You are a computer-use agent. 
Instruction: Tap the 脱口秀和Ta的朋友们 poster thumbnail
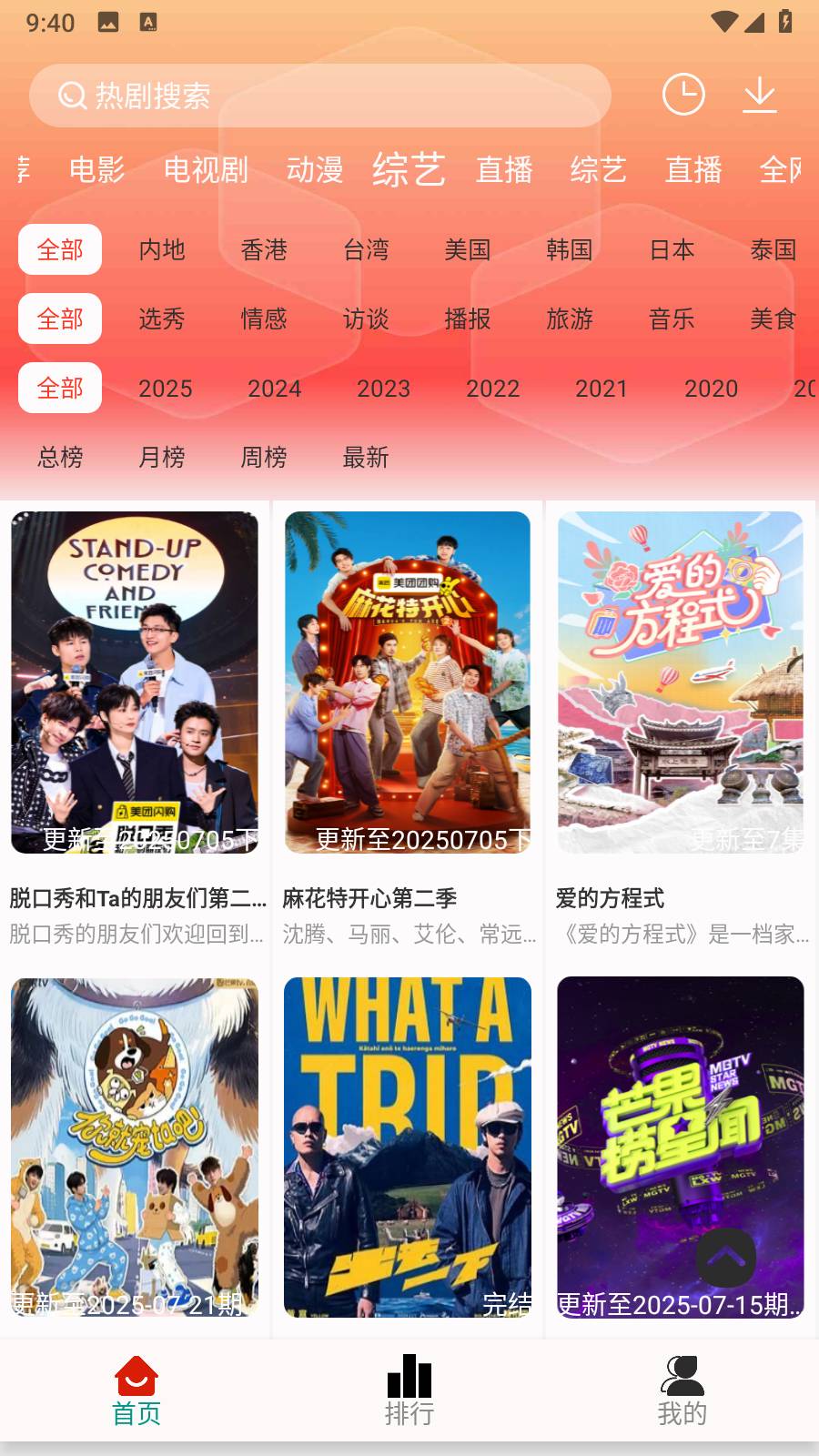135,681
